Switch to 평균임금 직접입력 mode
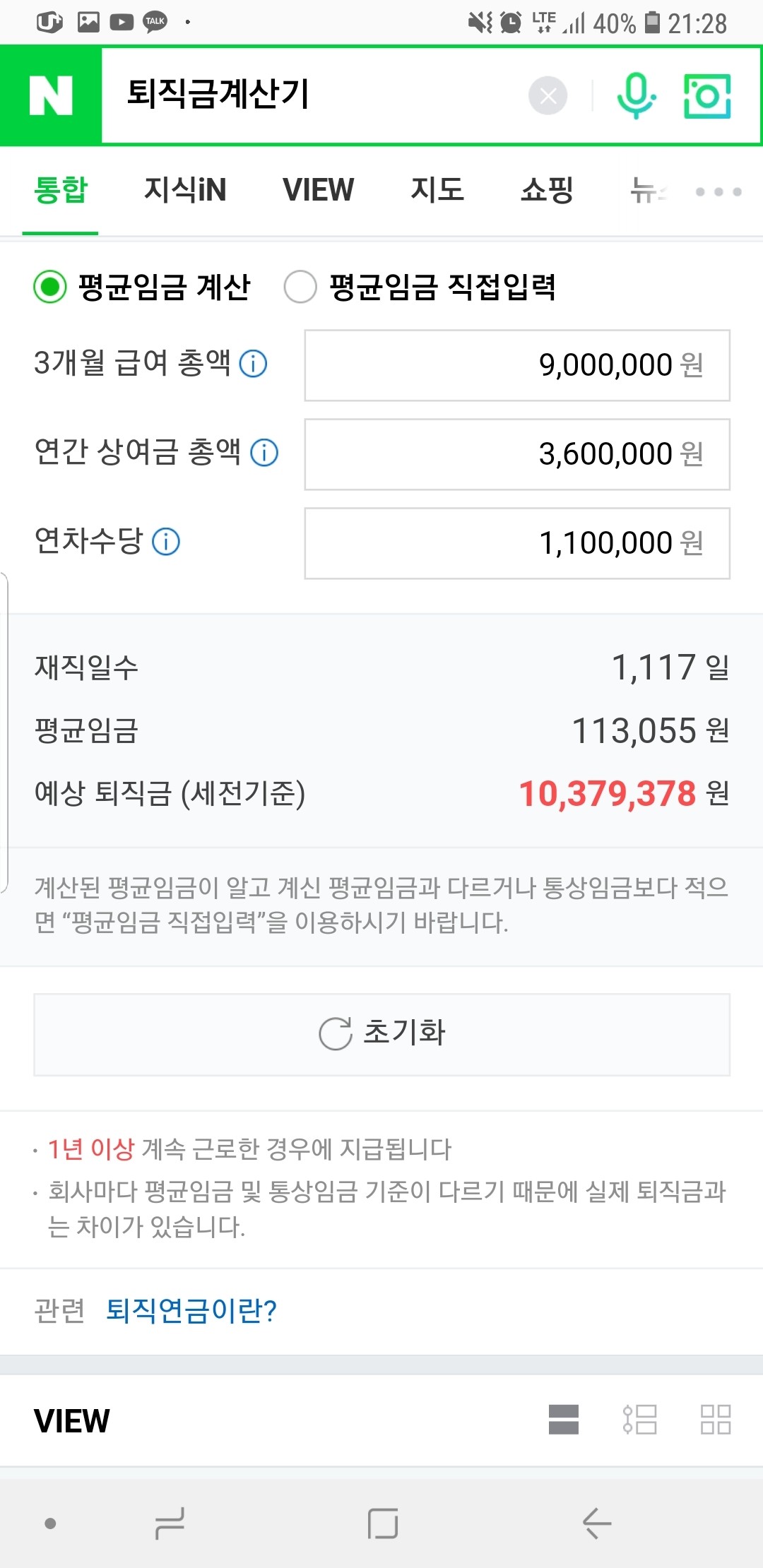Viewport: 763px width, 1568px height. (x=300, y=287)
